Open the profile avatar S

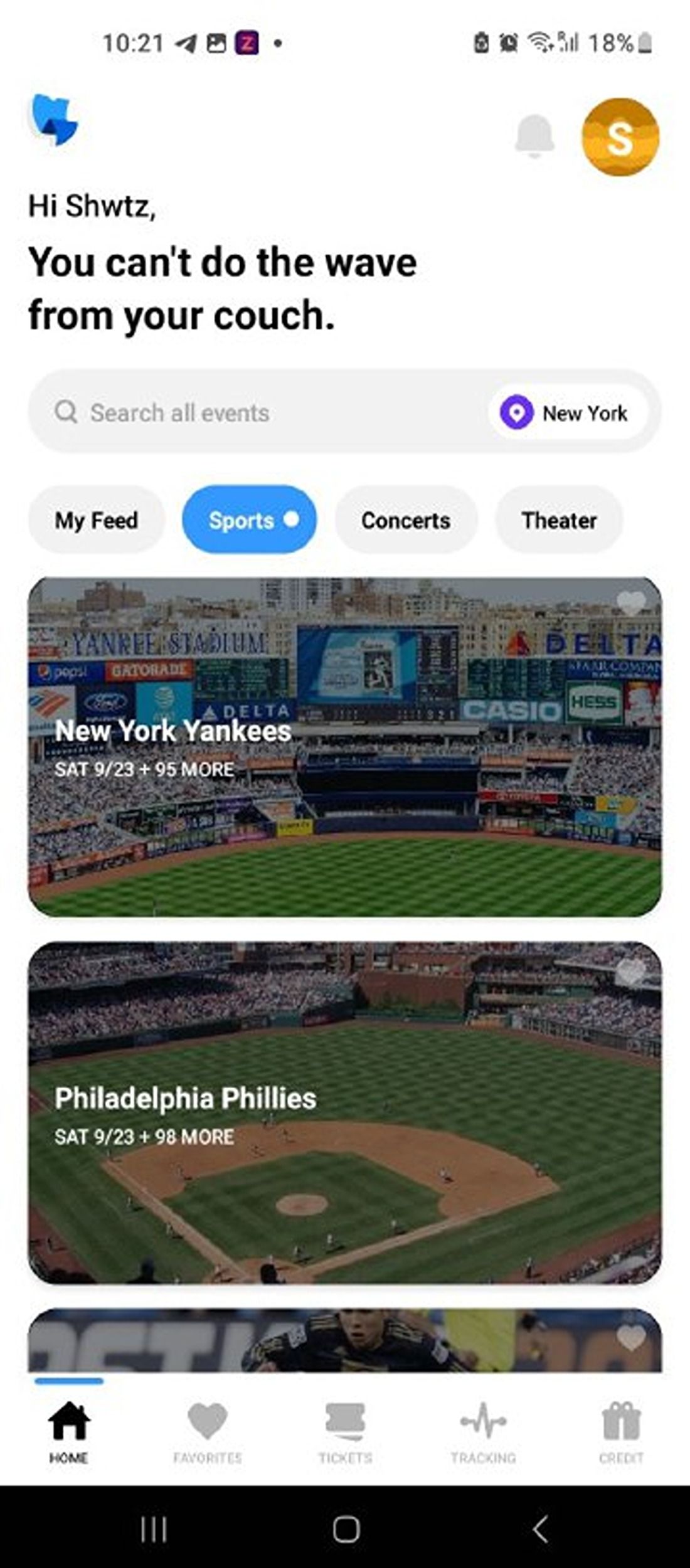pos(620,136)
